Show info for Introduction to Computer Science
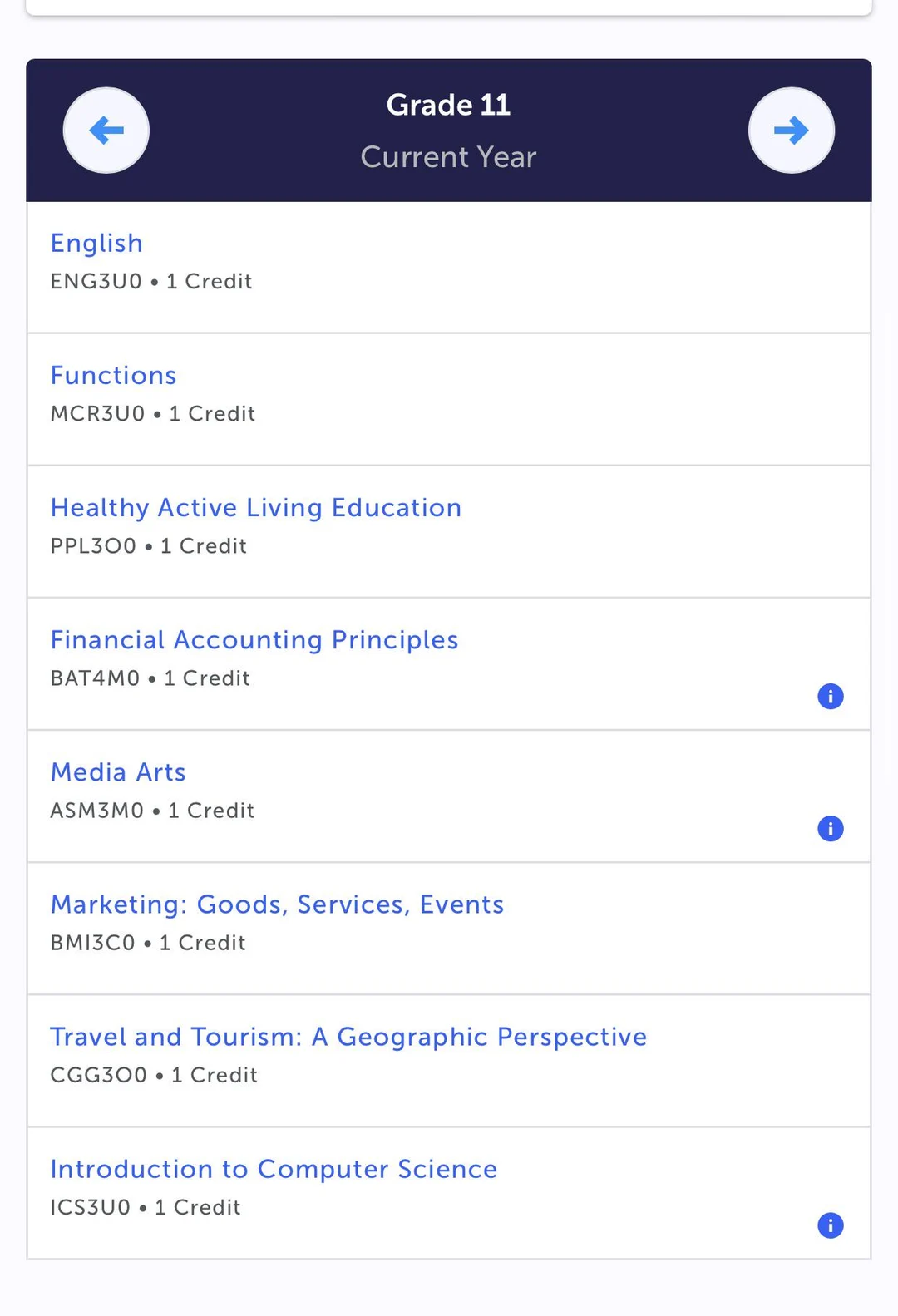 click(830, 1225)
